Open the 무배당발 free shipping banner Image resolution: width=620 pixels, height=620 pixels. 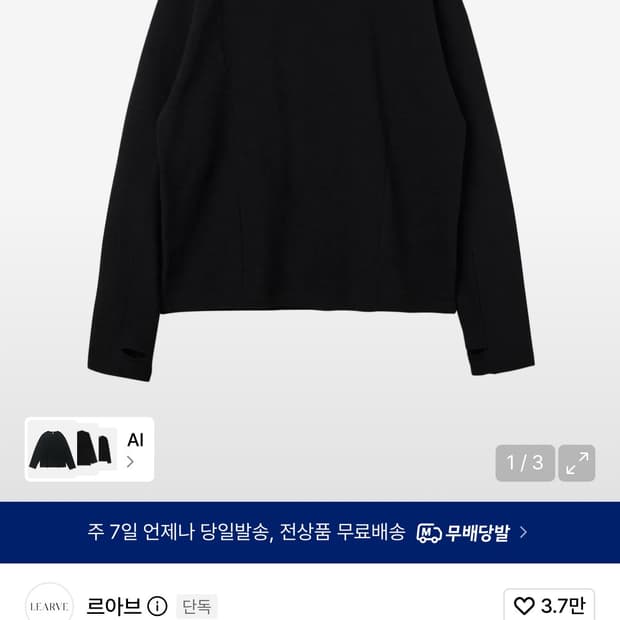tap(310, 532)
